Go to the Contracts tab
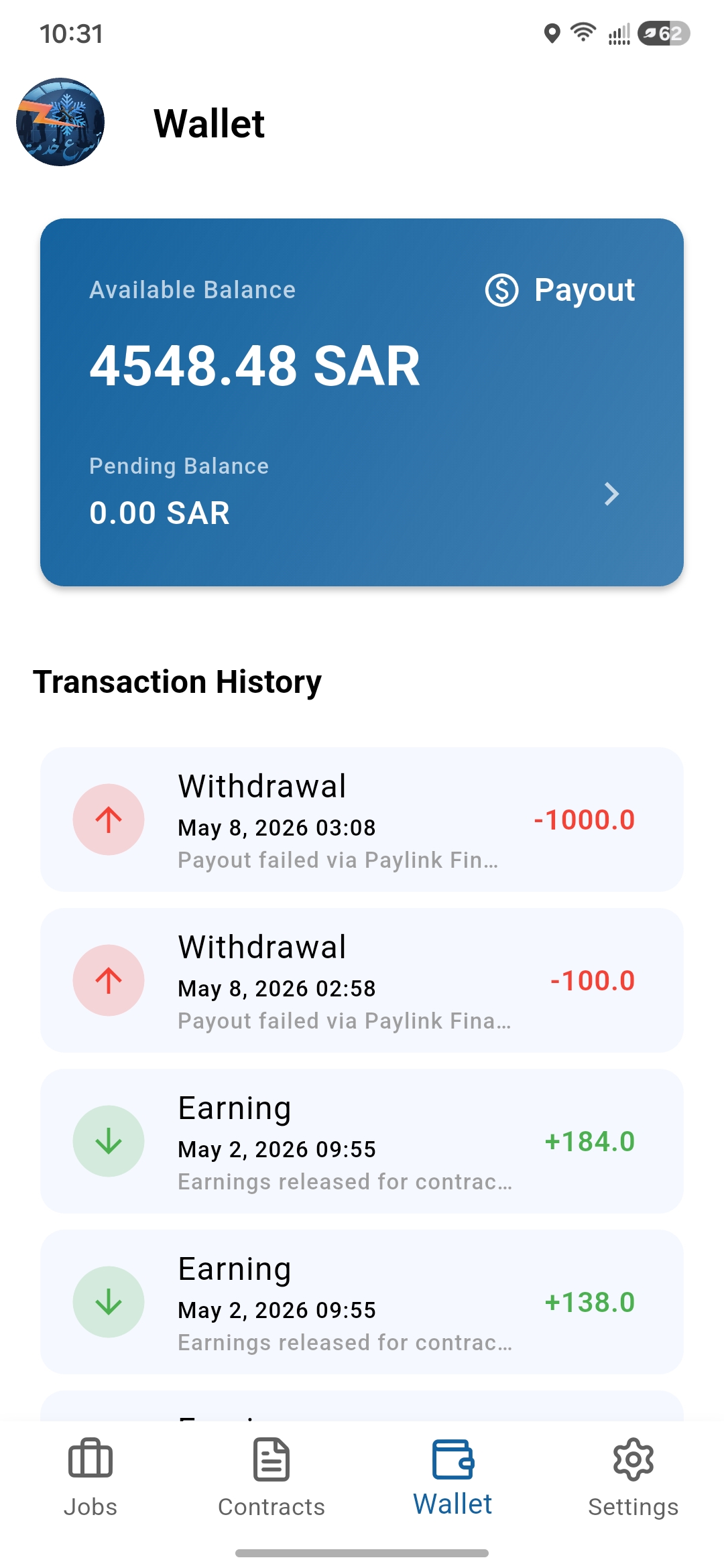This screenshot has height=1568, width=724. tap(271, 1478)
